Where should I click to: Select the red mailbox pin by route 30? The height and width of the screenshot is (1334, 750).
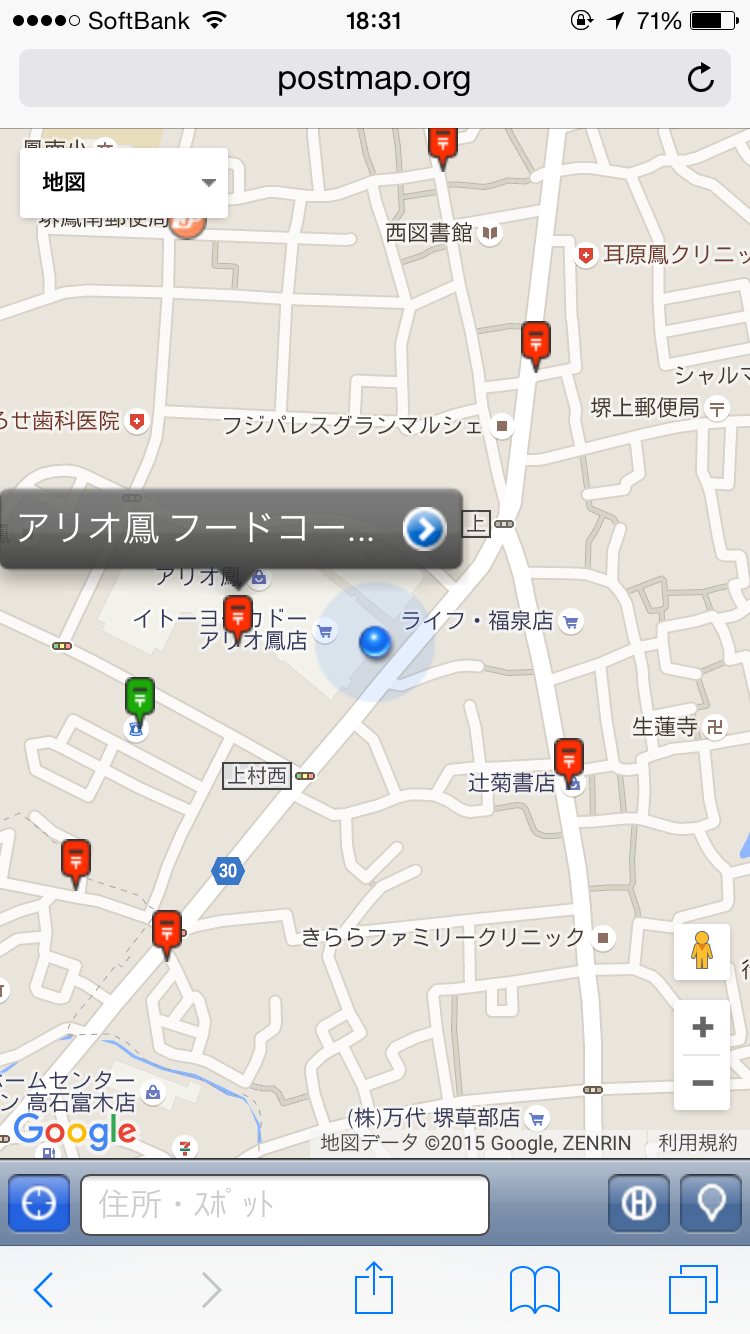167,930
